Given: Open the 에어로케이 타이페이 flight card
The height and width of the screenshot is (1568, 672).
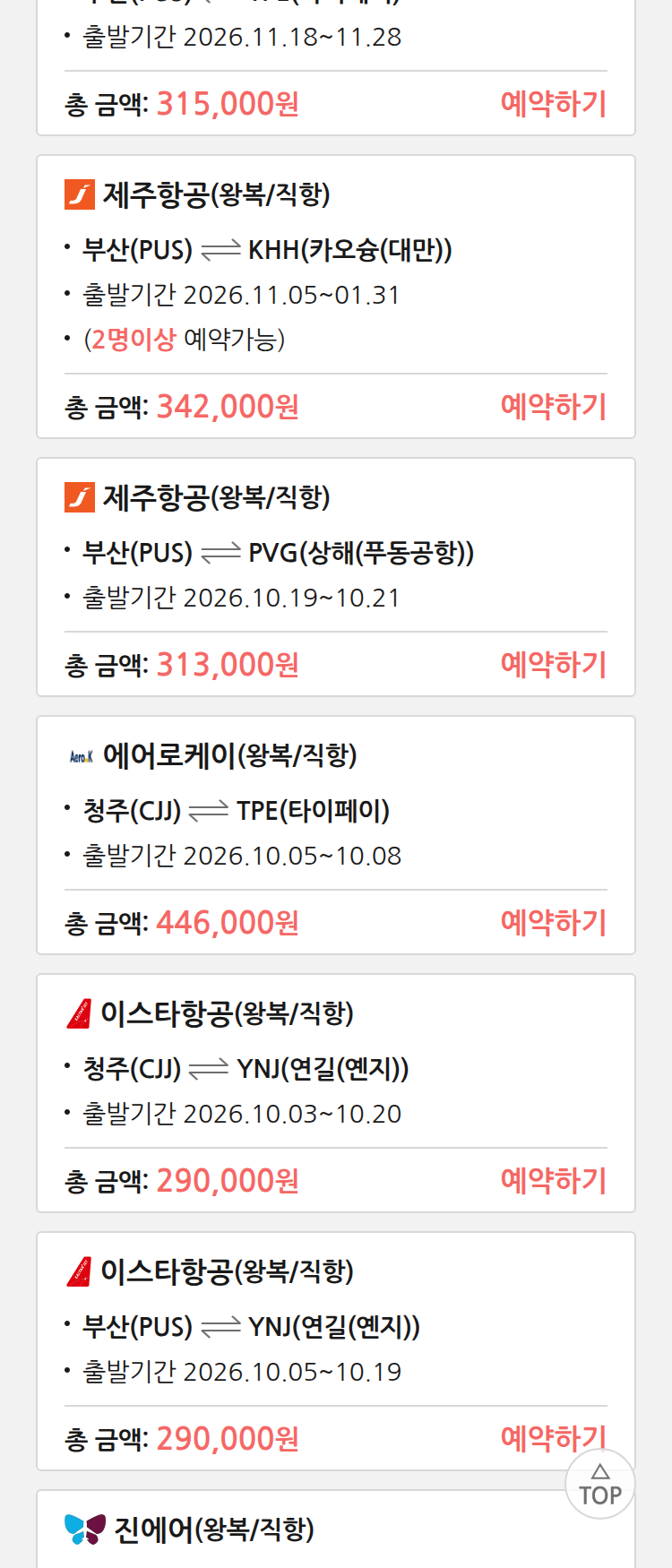Looking at the screenshot, I should point(336,835).
